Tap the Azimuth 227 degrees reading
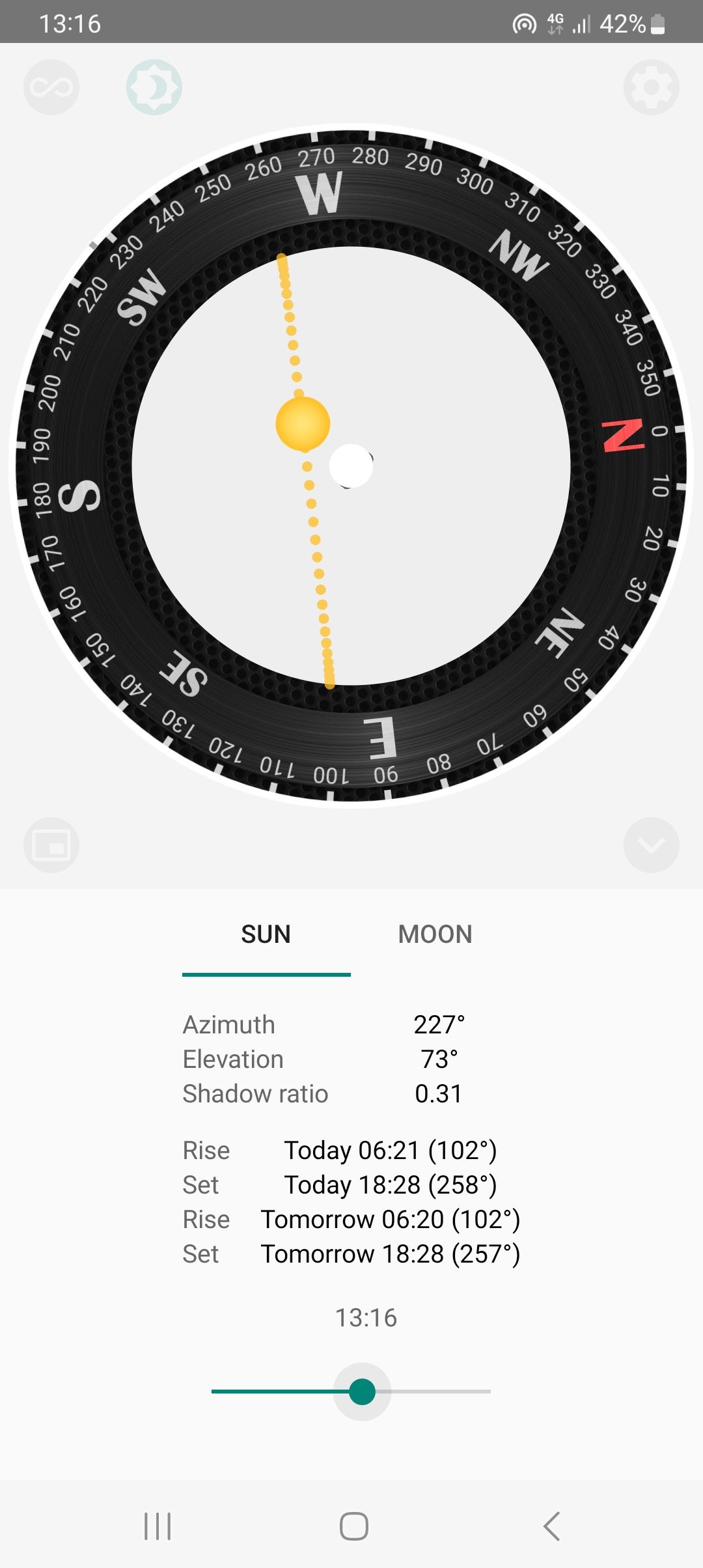This screenshot has height=1568, width=703. pos(437,1024)
